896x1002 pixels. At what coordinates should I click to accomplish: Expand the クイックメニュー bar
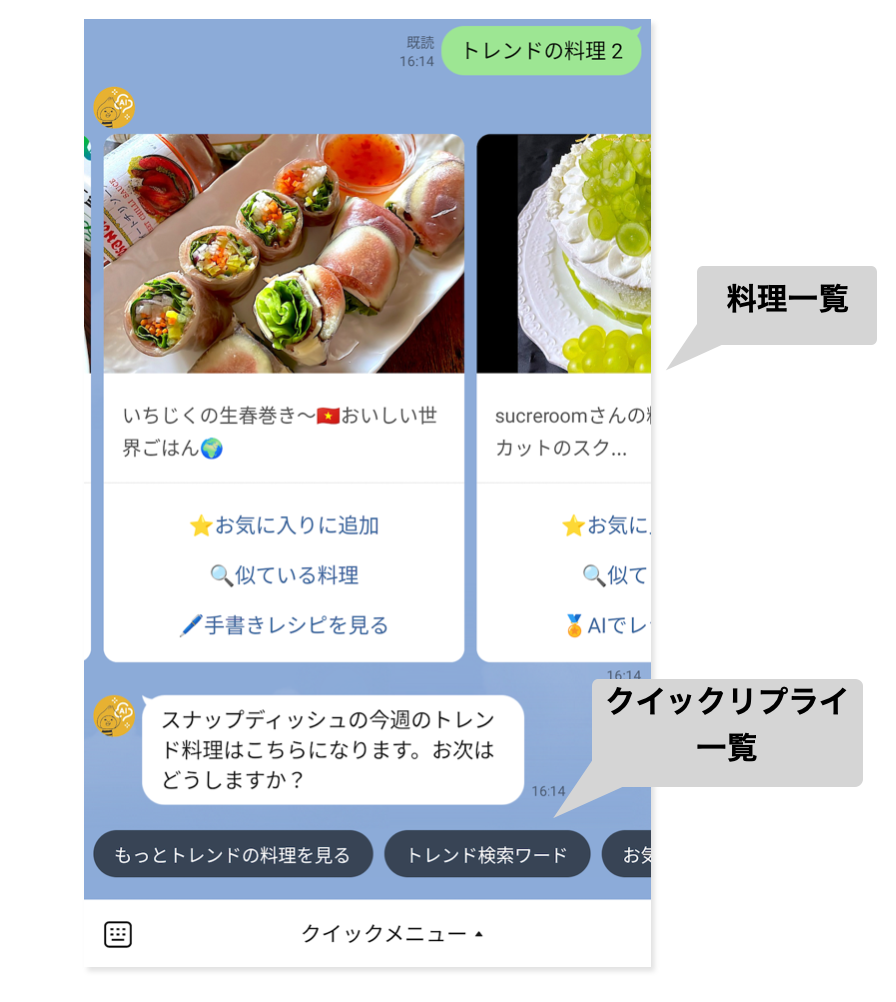393,935
